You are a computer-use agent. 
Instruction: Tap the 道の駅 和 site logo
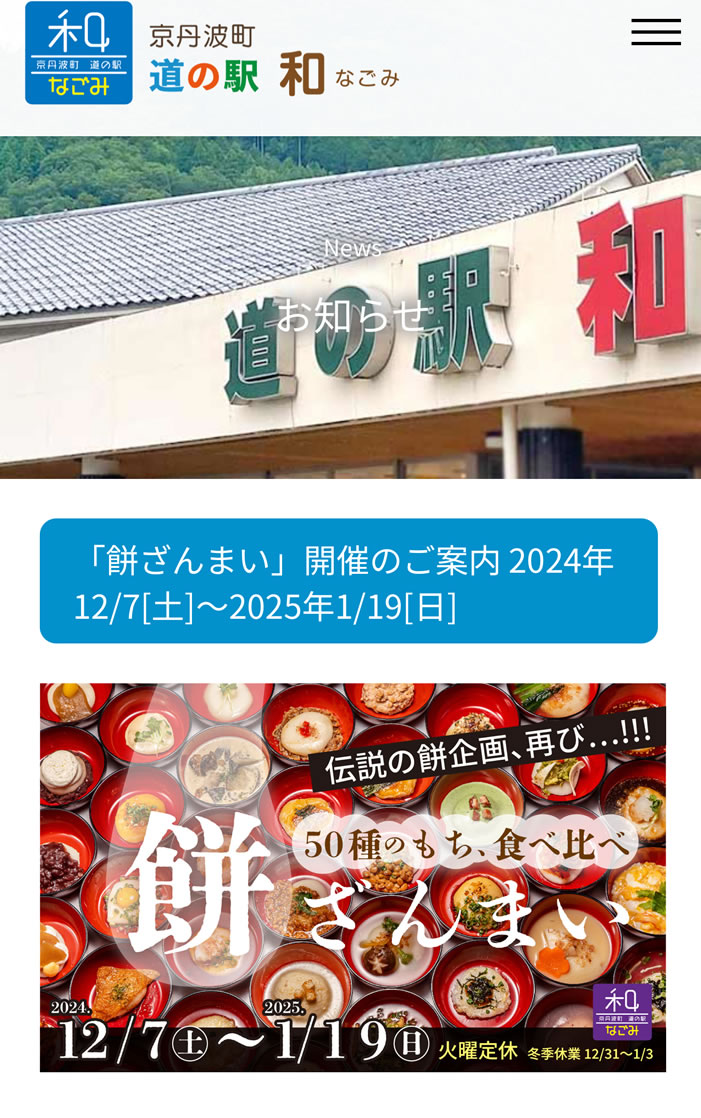coord(79,53)
